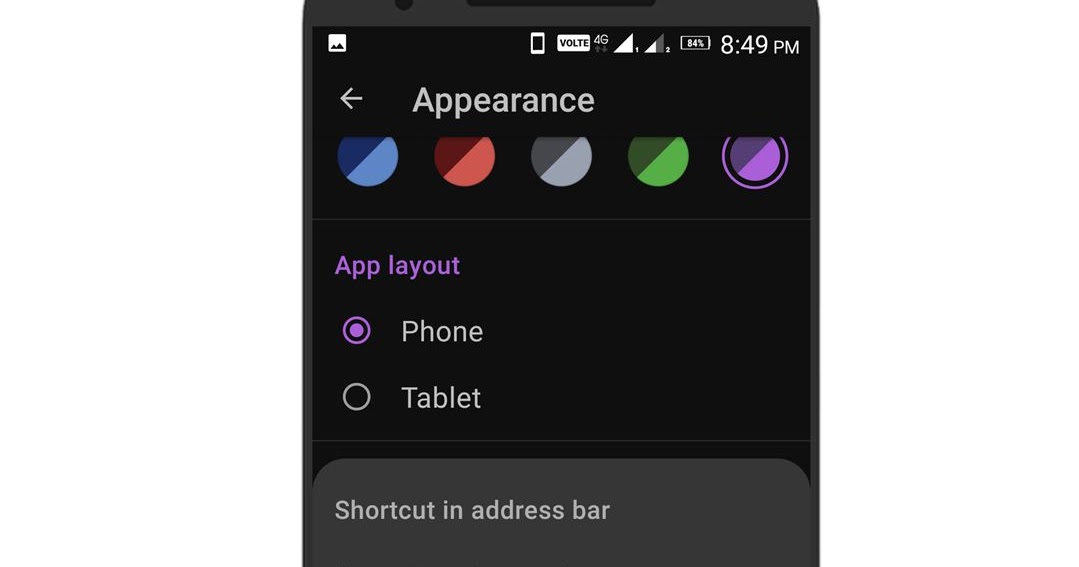Apply the green color theme
1079x567 pixels.
point(658,157)
